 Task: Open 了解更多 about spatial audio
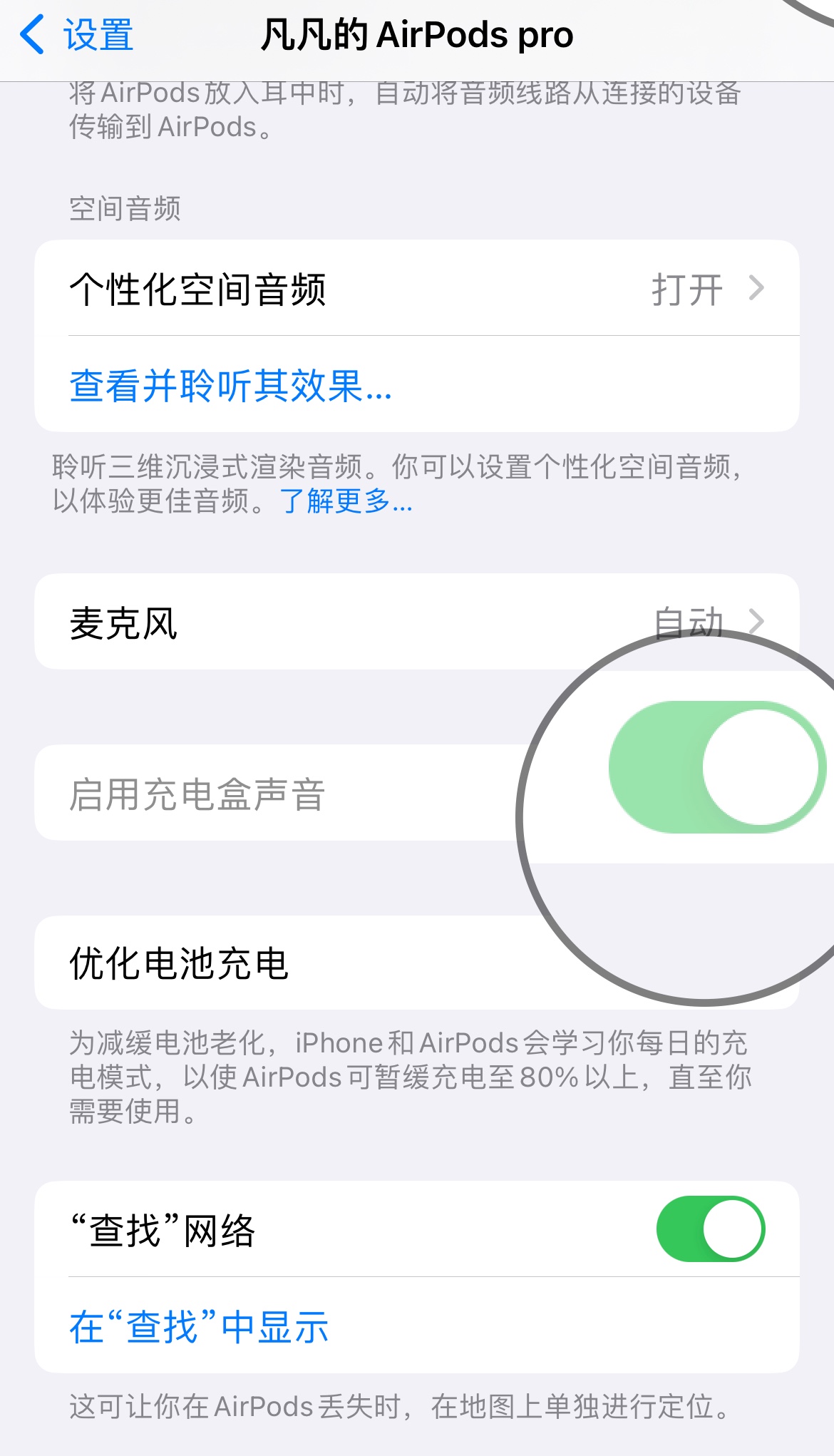point(346,501)
